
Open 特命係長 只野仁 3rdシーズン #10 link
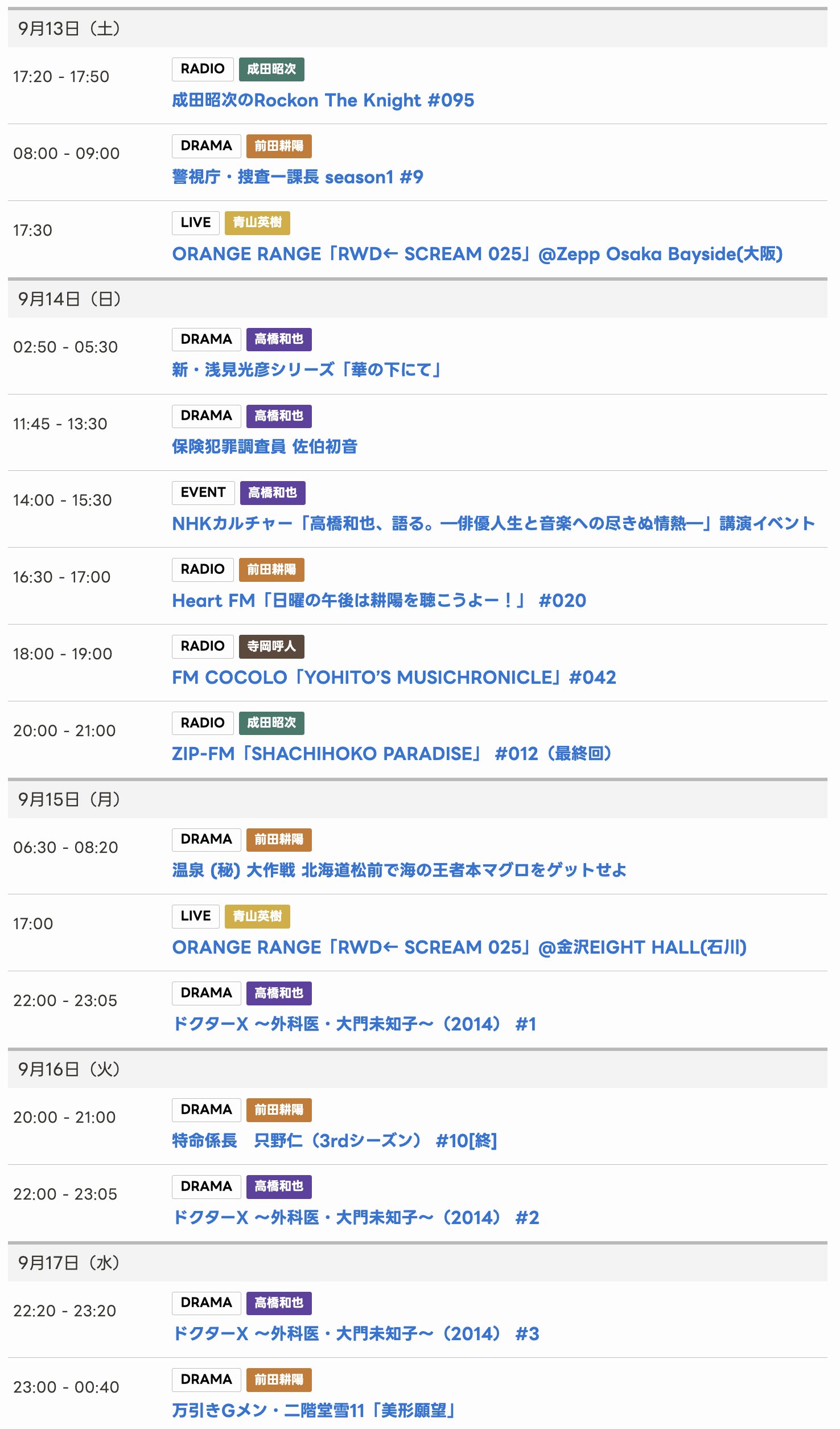334,1141
